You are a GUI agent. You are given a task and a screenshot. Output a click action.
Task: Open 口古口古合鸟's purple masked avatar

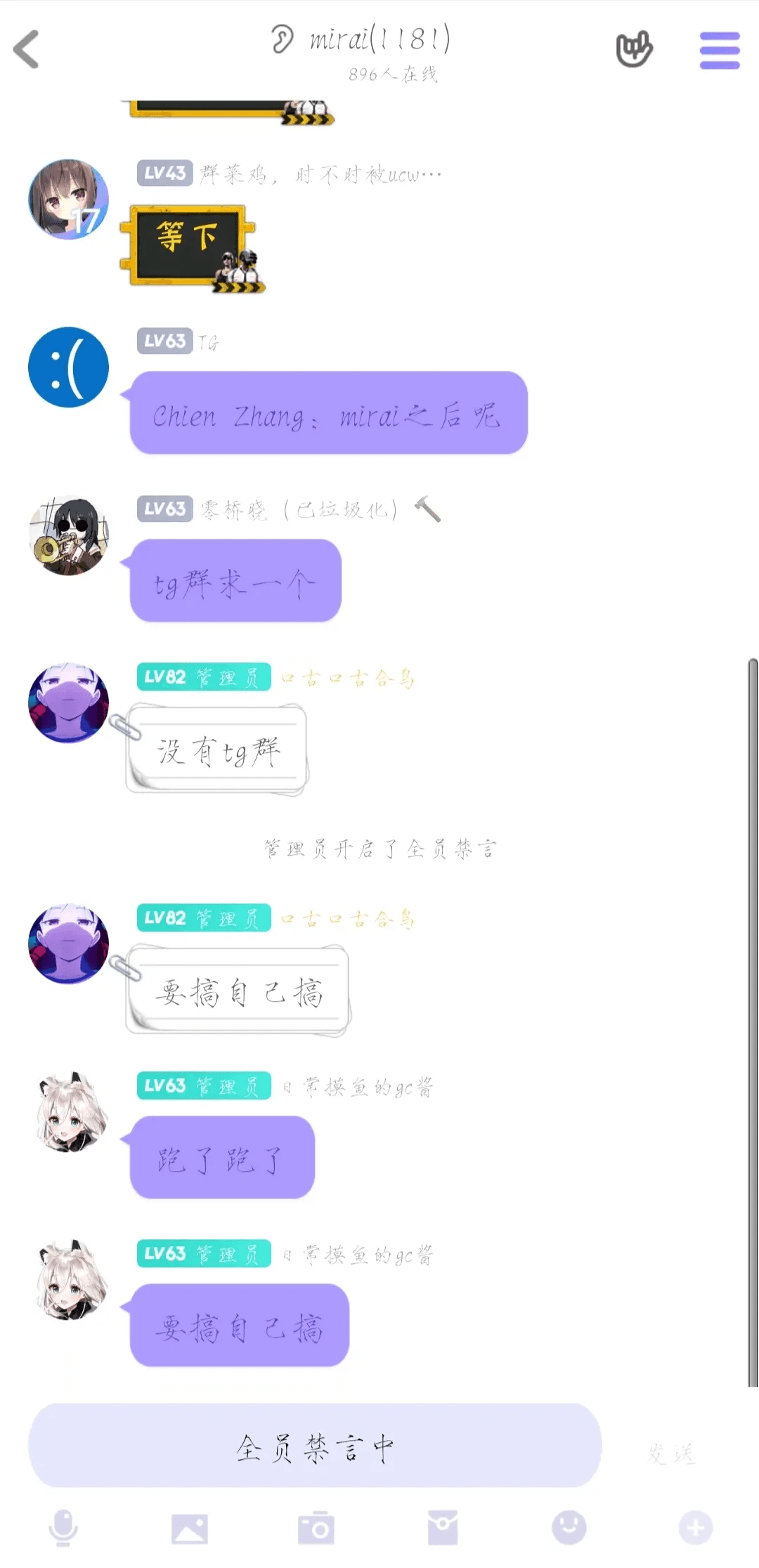point(68,703)
